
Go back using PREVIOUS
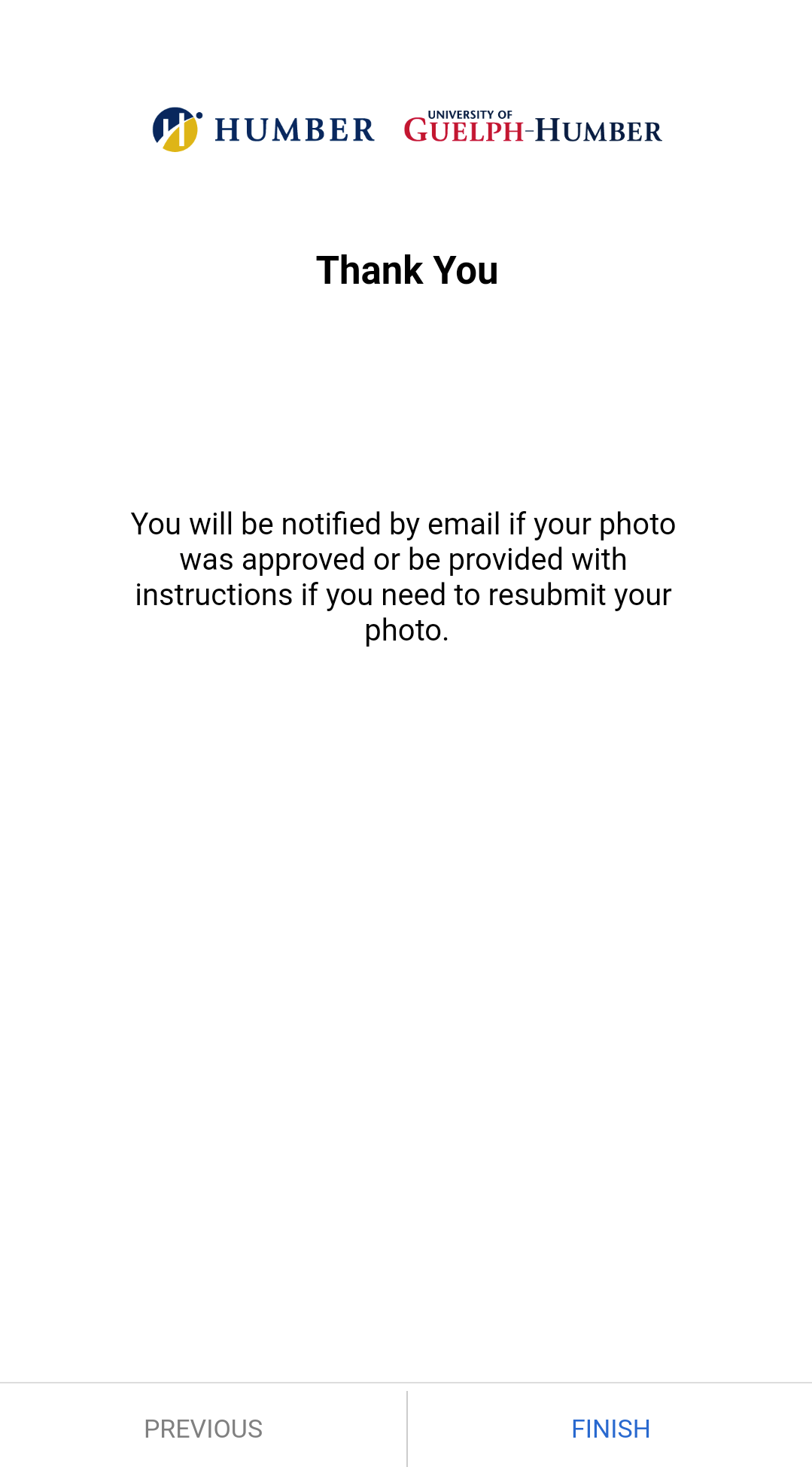[x=204, y=1428]
